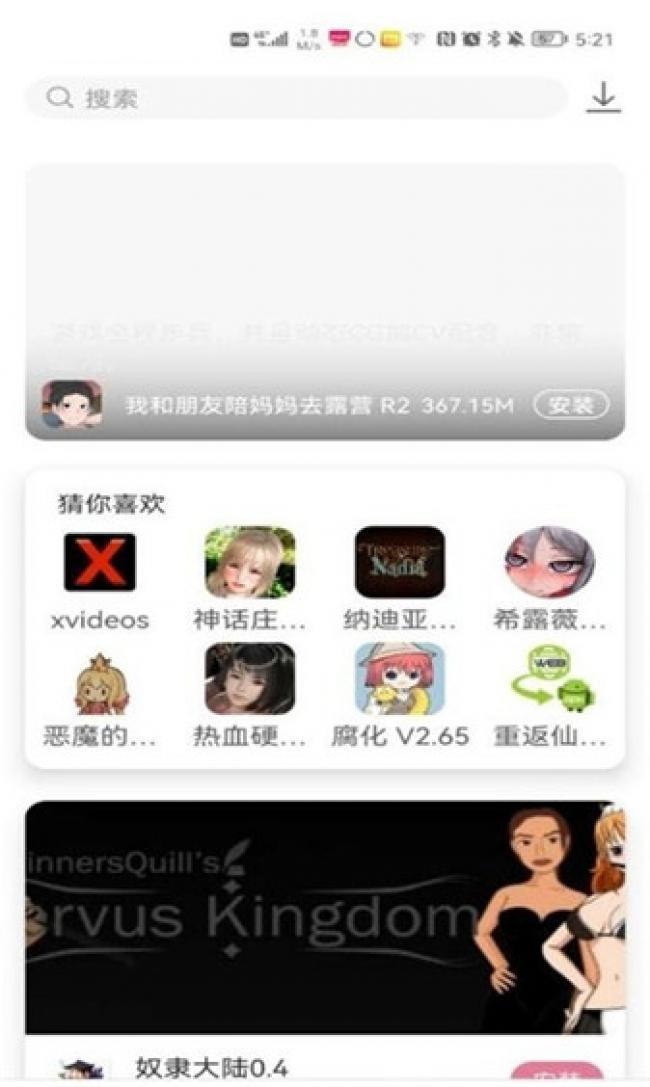Tap 安装 for 我和朋友陪妈妈去露营 R2
Image resolution: width=650 pixels, height=1087 pixels.
coord(571,405)
